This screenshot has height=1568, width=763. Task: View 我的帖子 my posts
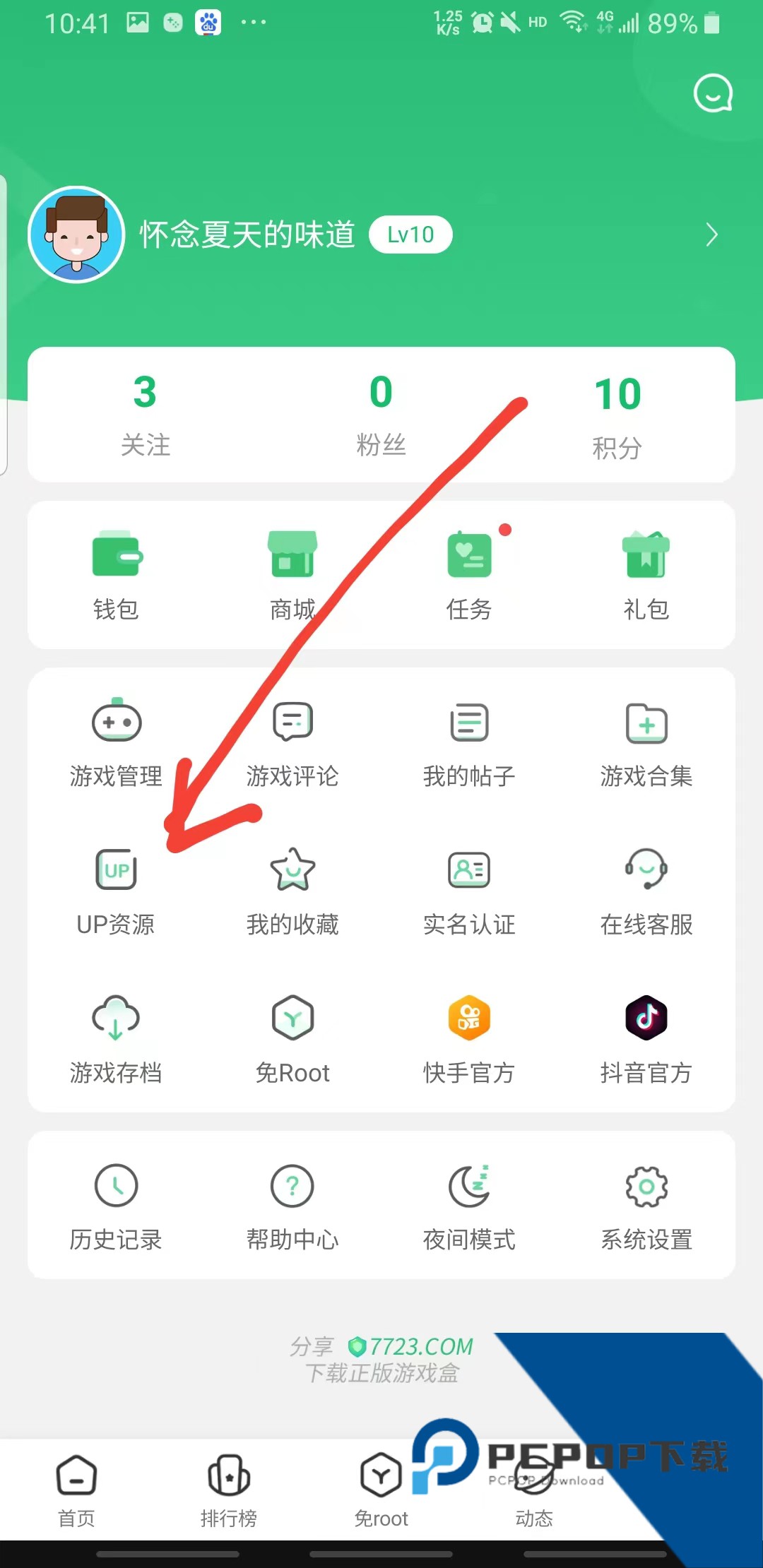pos(469,742)
